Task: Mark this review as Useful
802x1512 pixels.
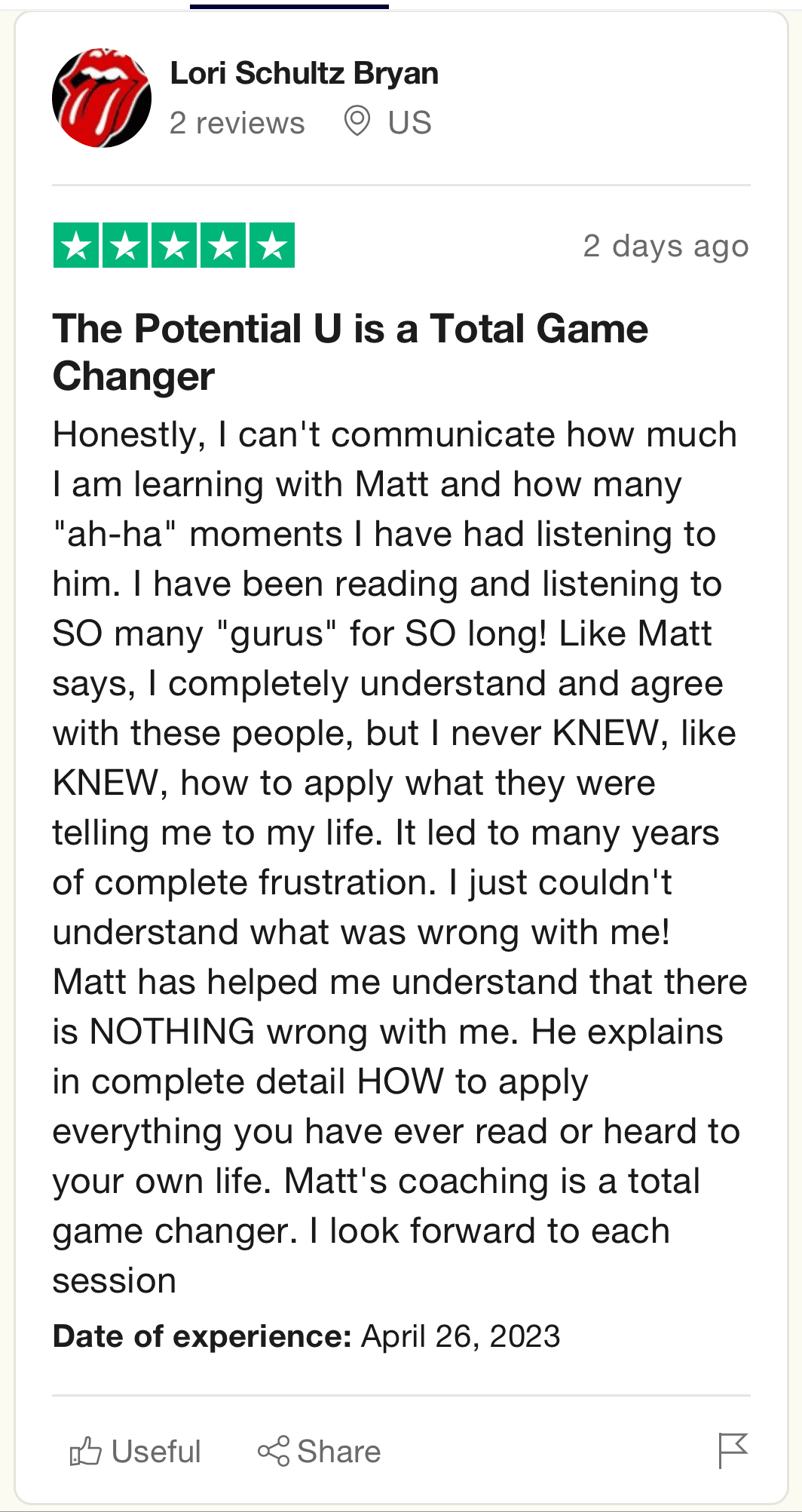Action: coord(135,1452)
